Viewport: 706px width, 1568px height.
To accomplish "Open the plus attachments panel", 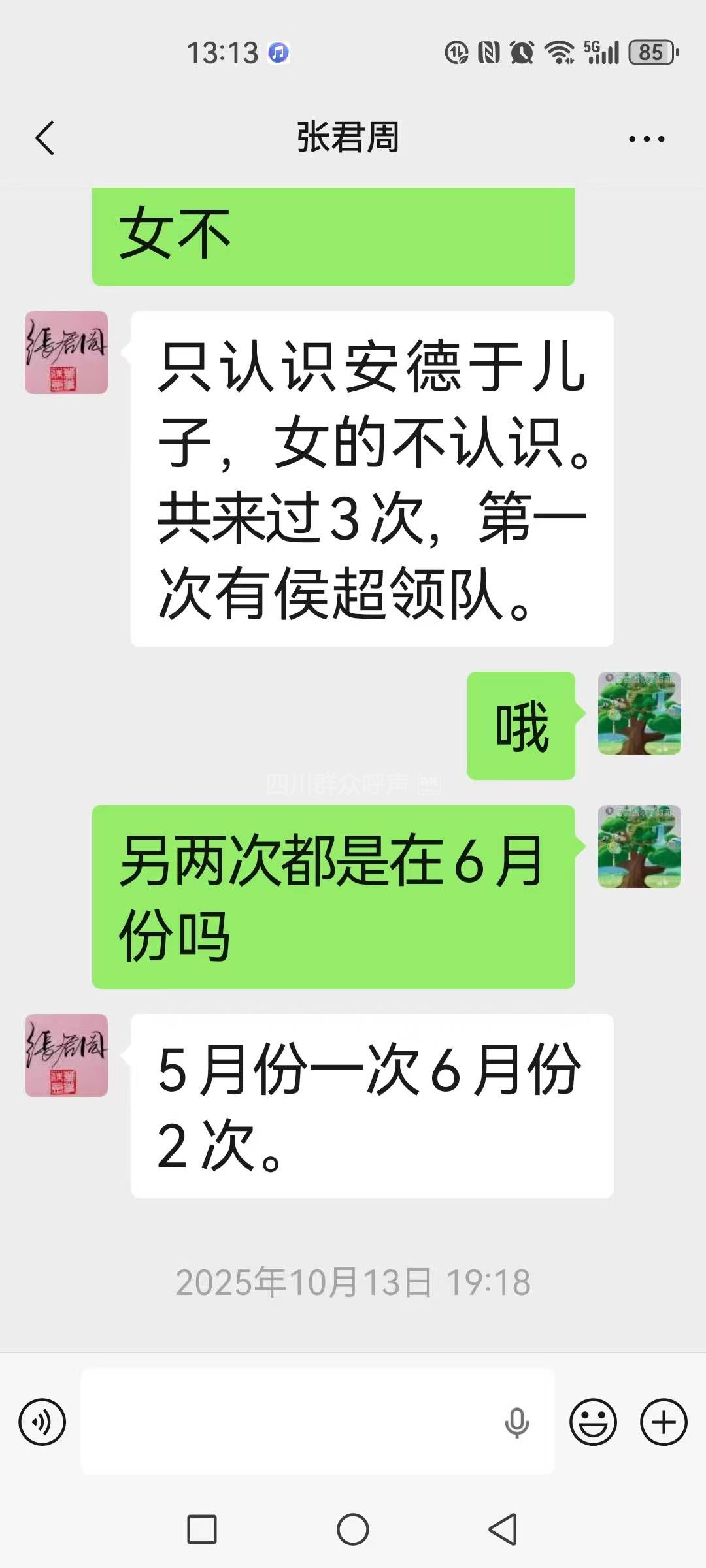I will (664, 1422).
